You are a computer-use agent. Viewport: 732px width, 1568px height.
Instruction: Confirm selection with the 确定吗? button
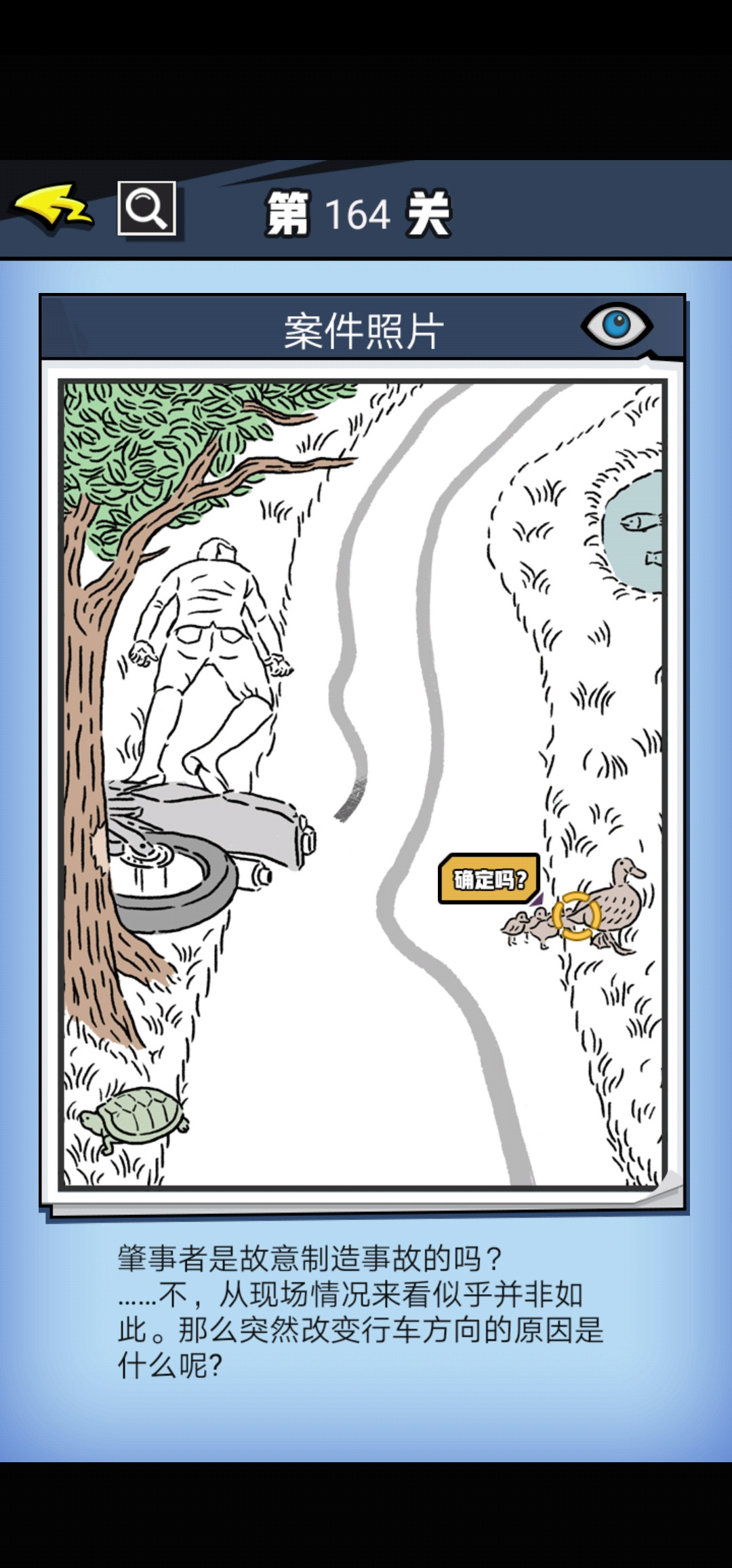click(x=489, y=879)
